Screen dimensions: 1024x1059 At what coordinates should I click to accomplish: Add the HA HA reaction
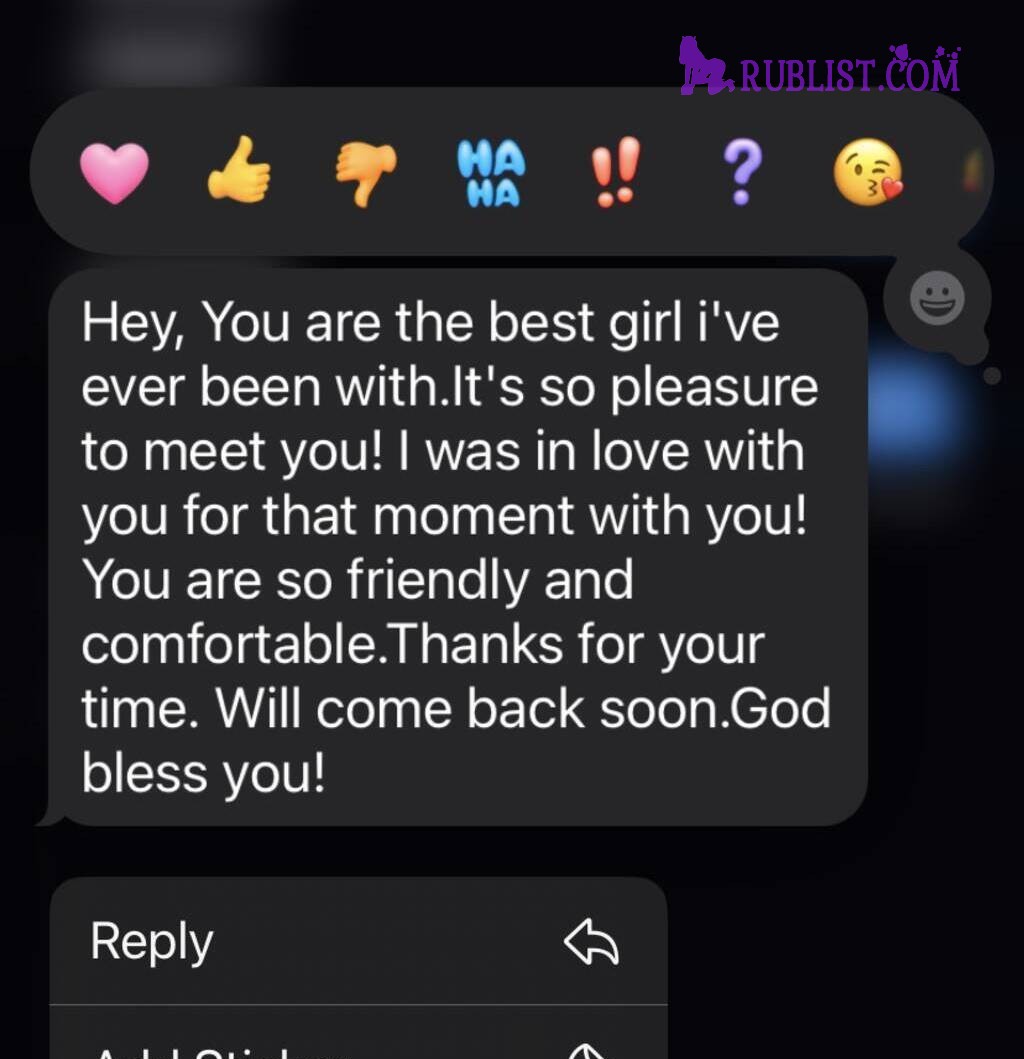point(490,173)
